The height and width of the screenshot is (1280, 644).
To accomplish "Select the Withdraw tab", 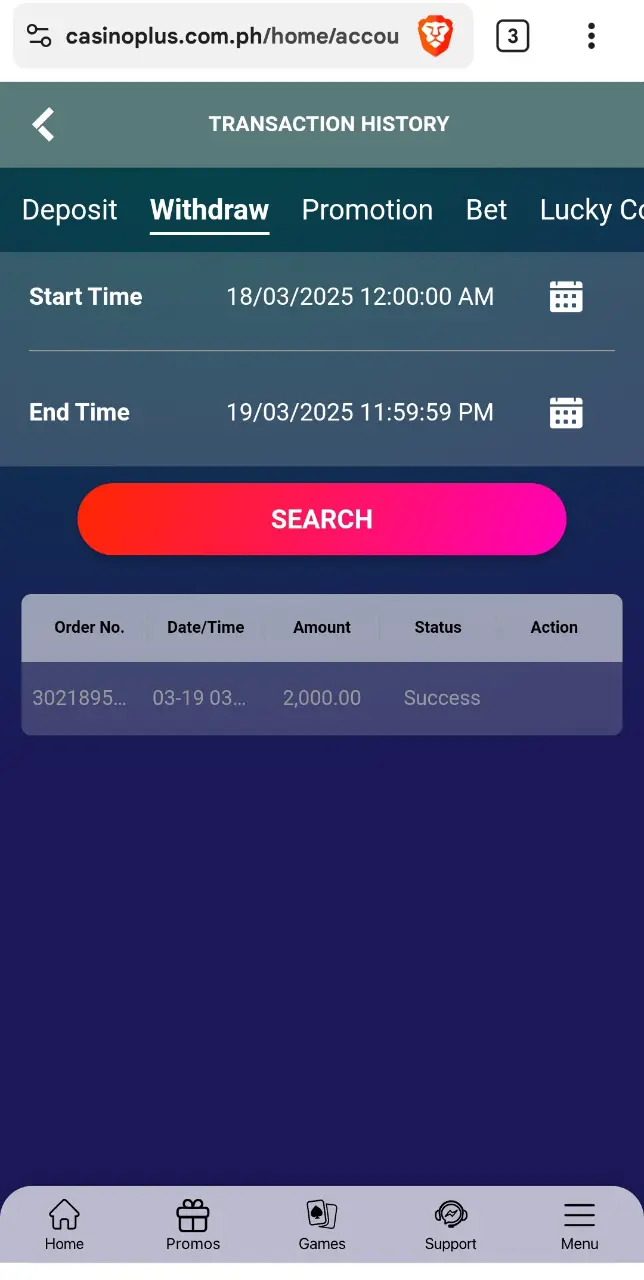I will (210, 210).
